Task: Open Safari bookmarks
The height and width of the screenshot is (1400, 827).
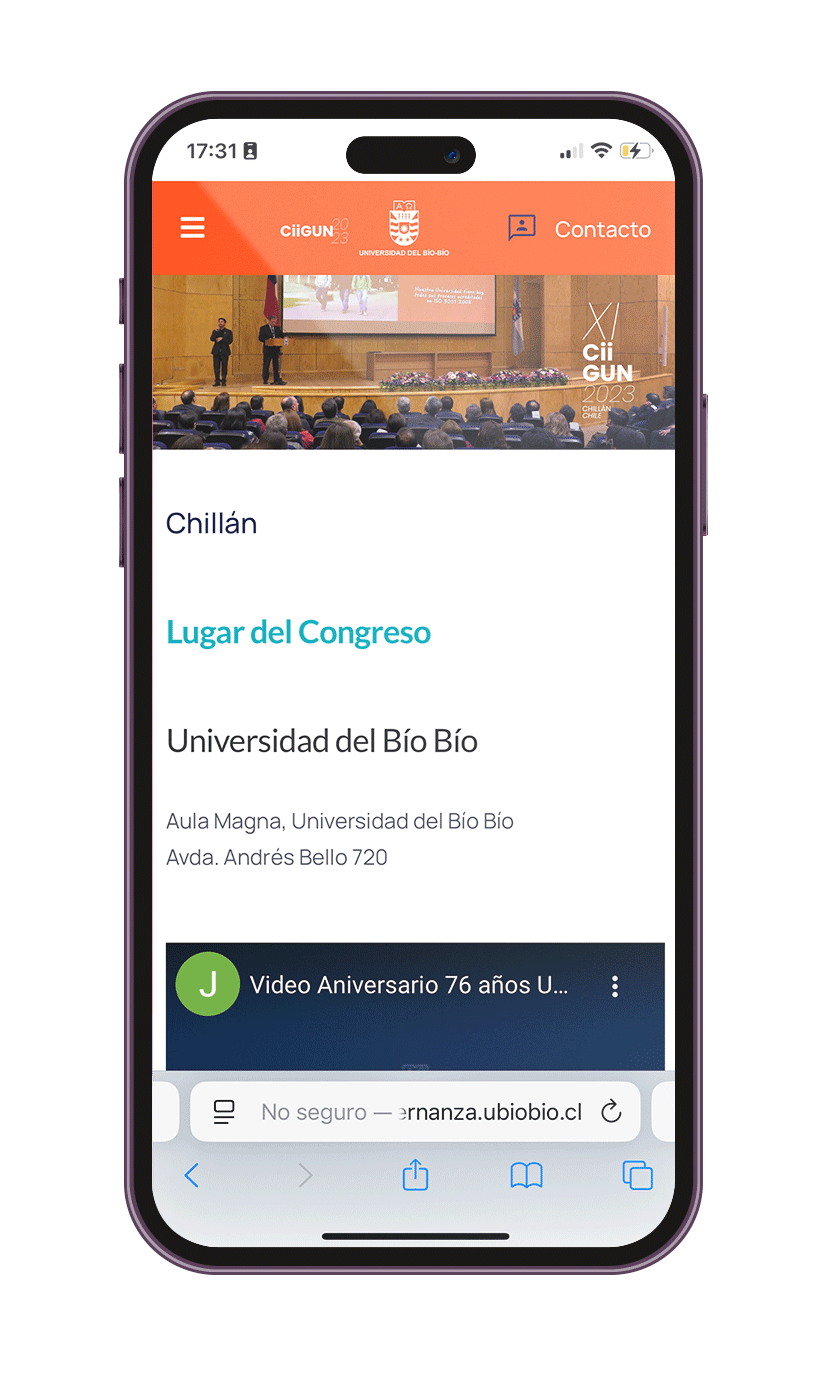Action: [526, 1176]
